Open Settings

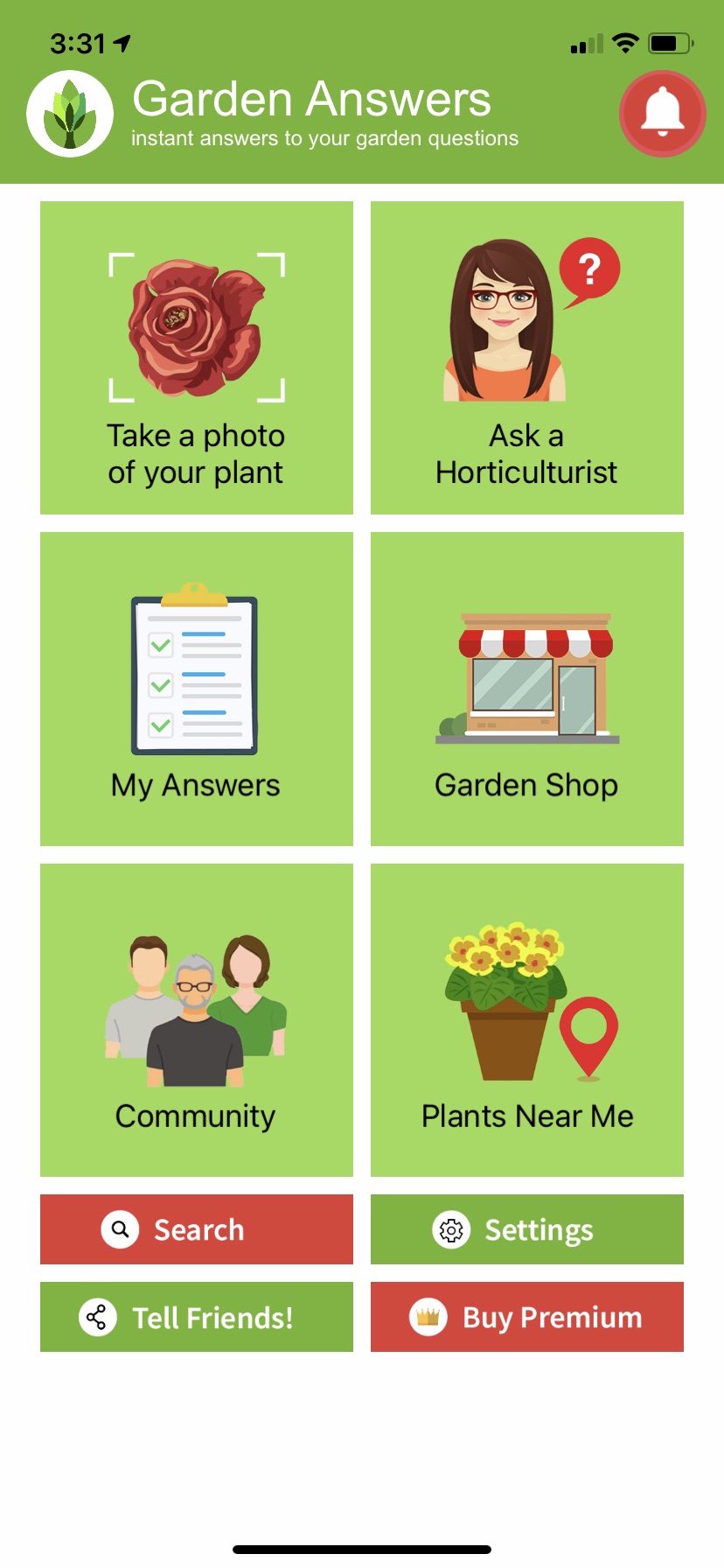(x=527, y=1229)
